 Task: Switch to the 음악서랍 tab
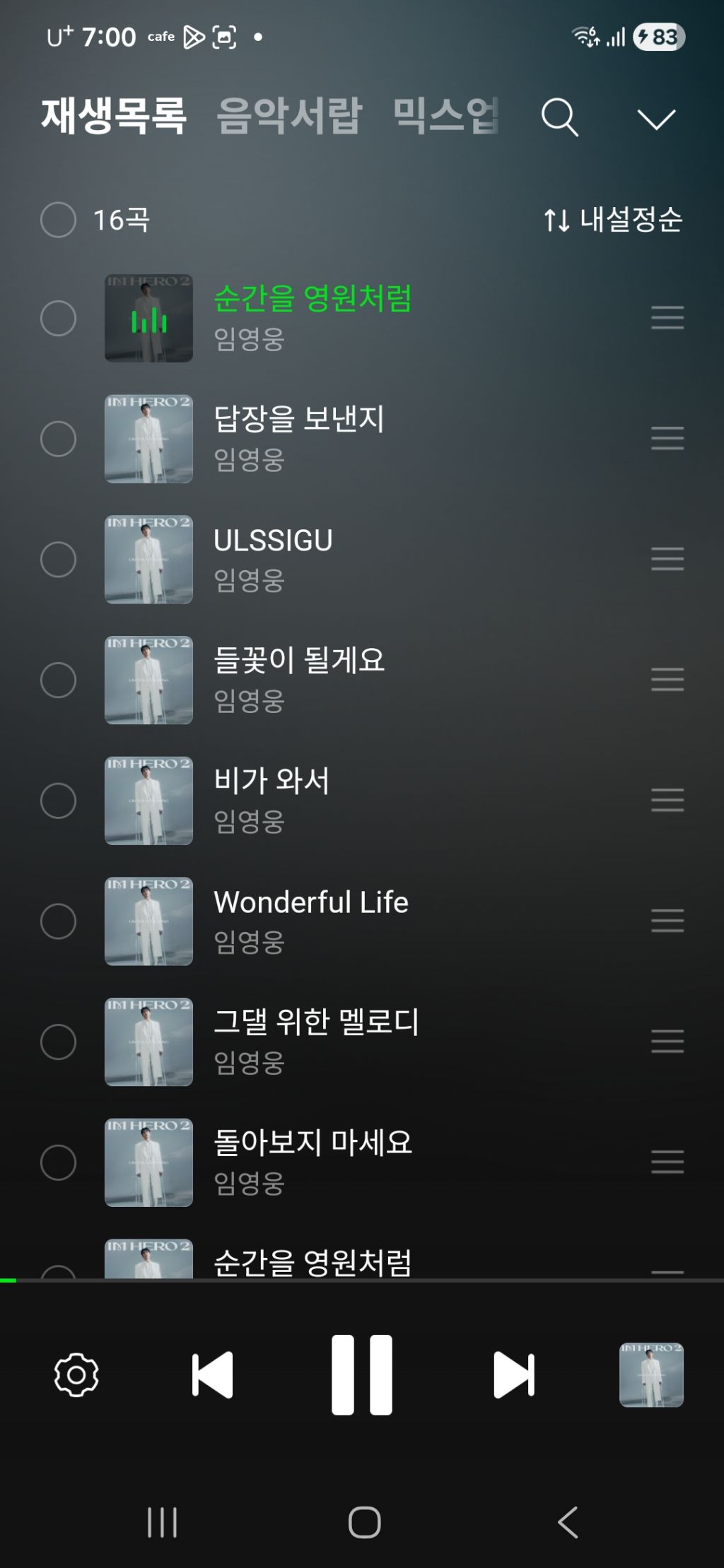point(288,116)
